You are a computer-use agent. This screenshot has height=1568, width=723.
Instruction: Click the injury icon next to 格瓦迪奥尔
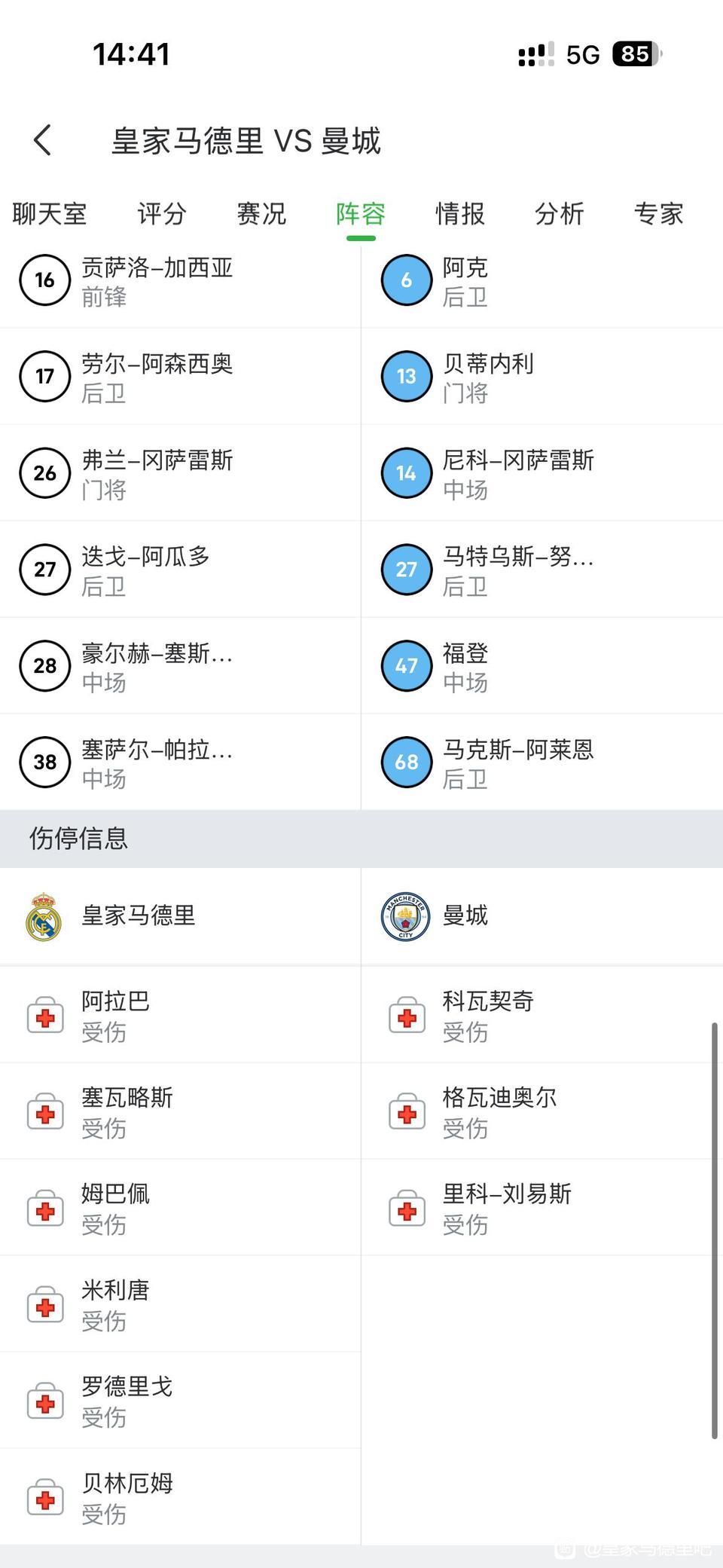[x=407, y=1111]
